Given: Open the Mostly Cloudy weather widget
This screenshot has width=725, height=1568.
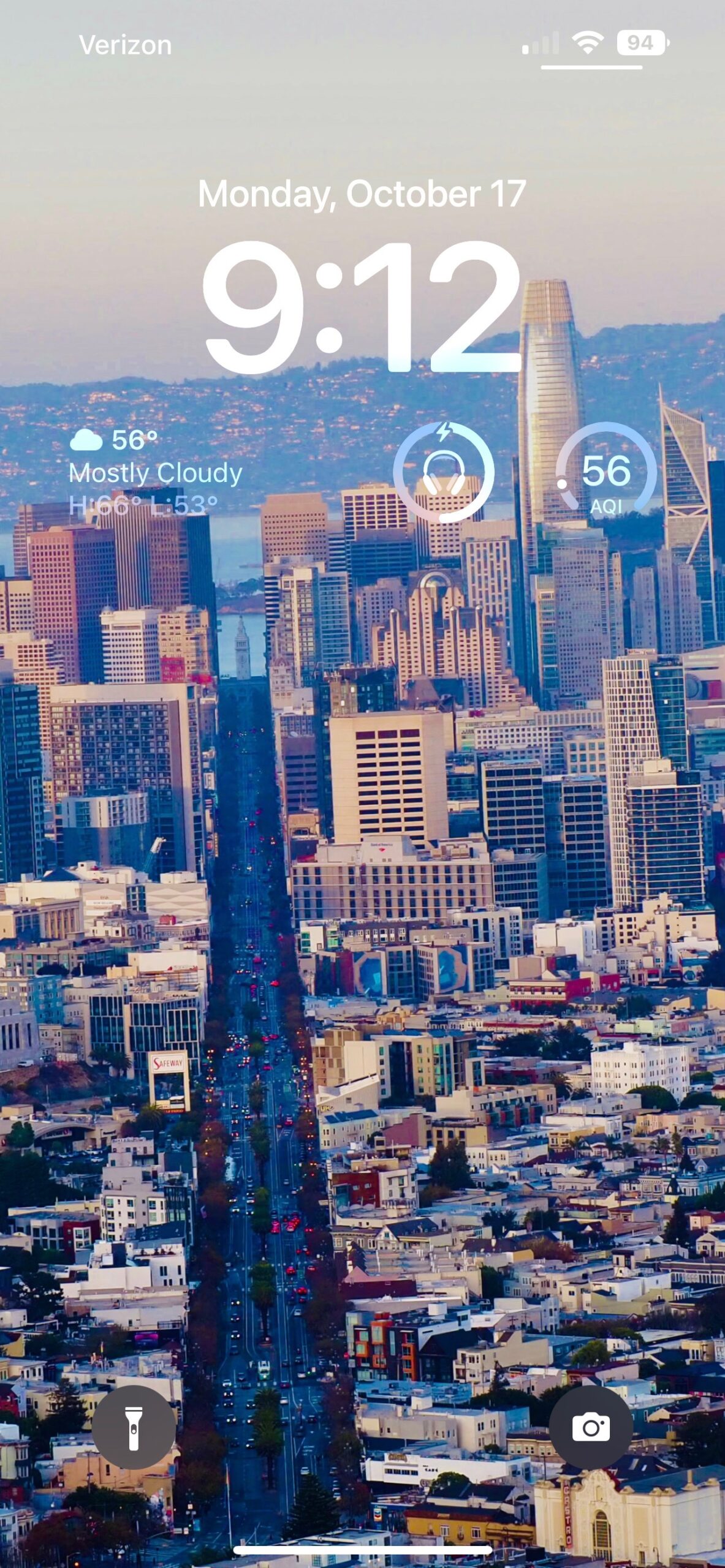Looking at the screenshot, I should pos(156,472).
